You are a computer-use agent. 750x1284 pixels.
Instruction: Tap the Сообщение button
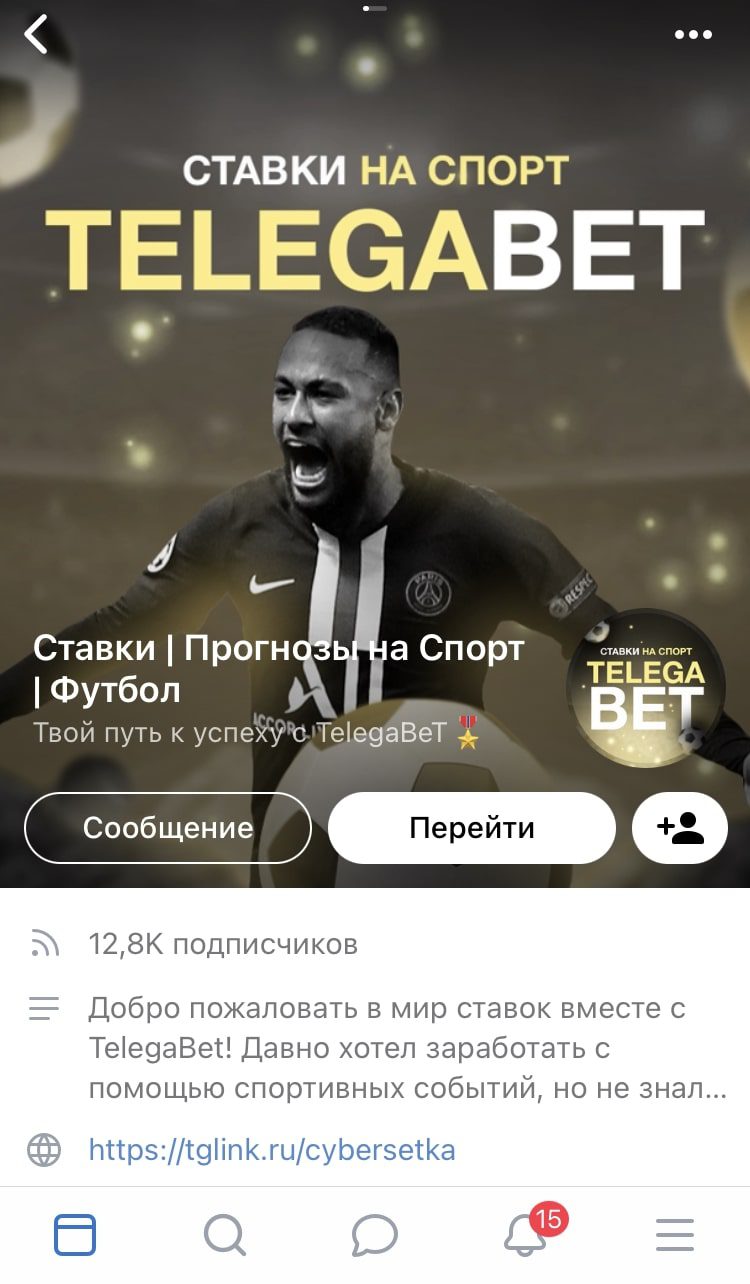[x=168, y=828]
